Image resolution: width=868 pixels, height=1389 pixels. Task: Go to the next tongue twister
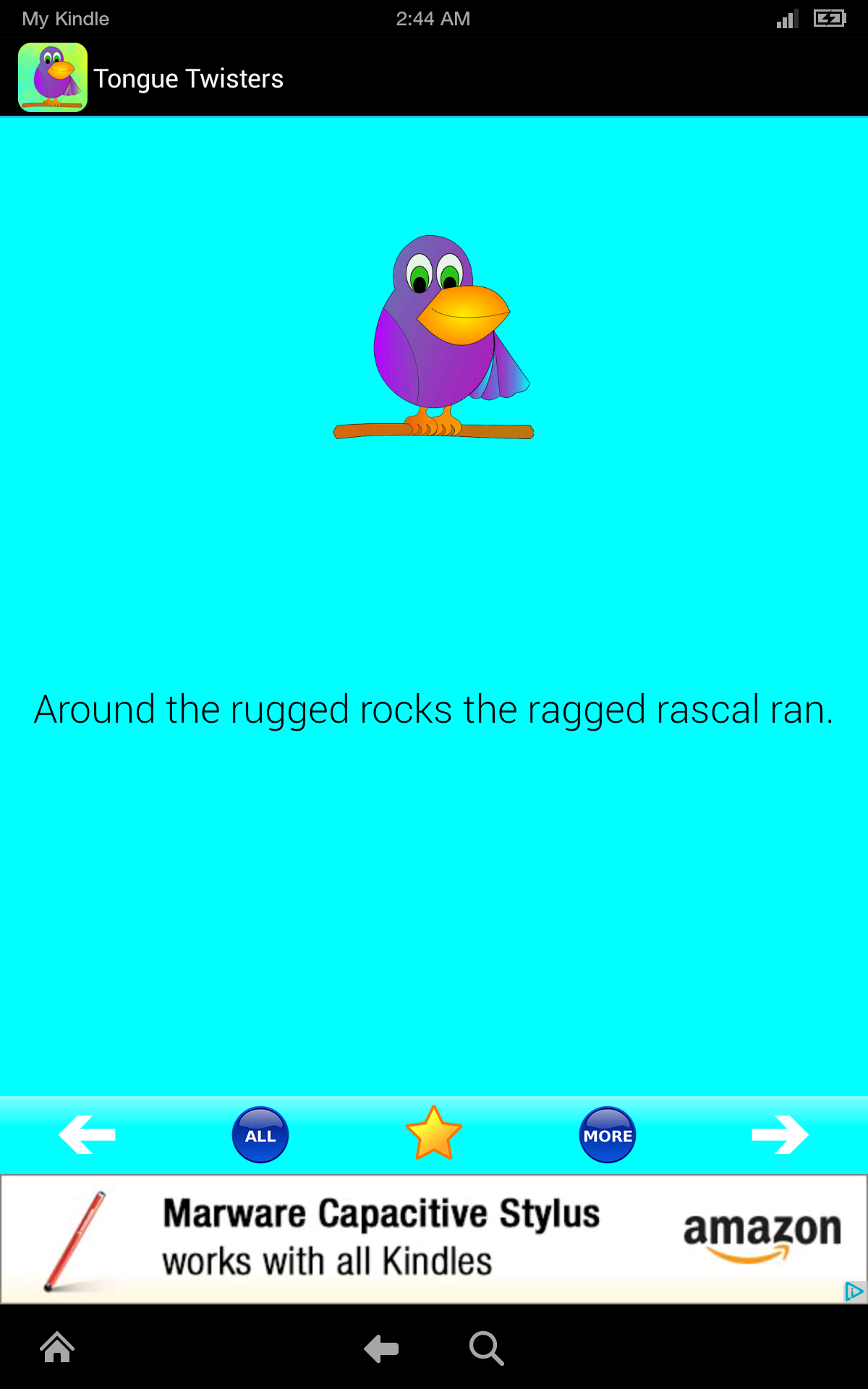coord(780,1134)
